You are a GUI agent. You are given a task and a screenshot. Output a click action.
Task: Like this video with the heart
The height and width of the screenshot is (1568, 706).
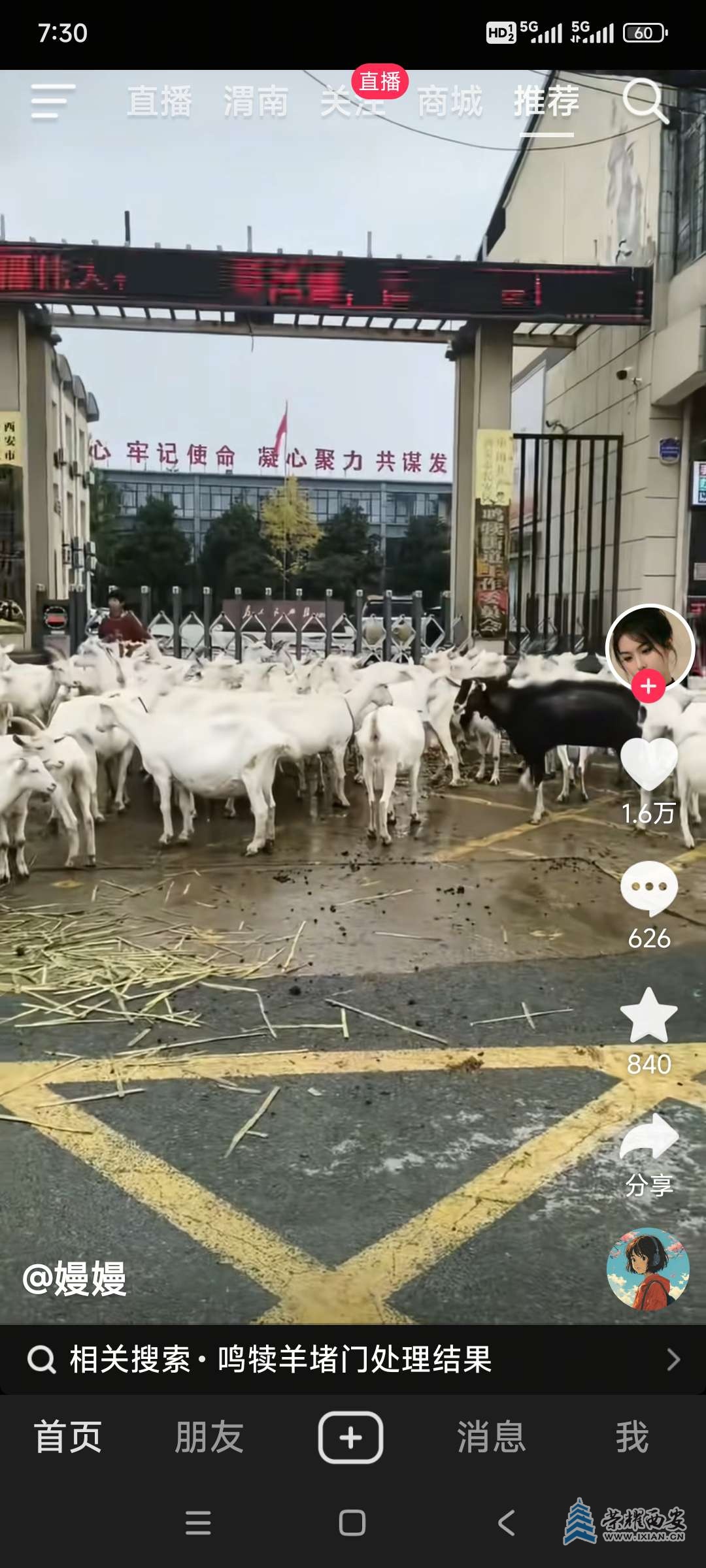[648, 764]
